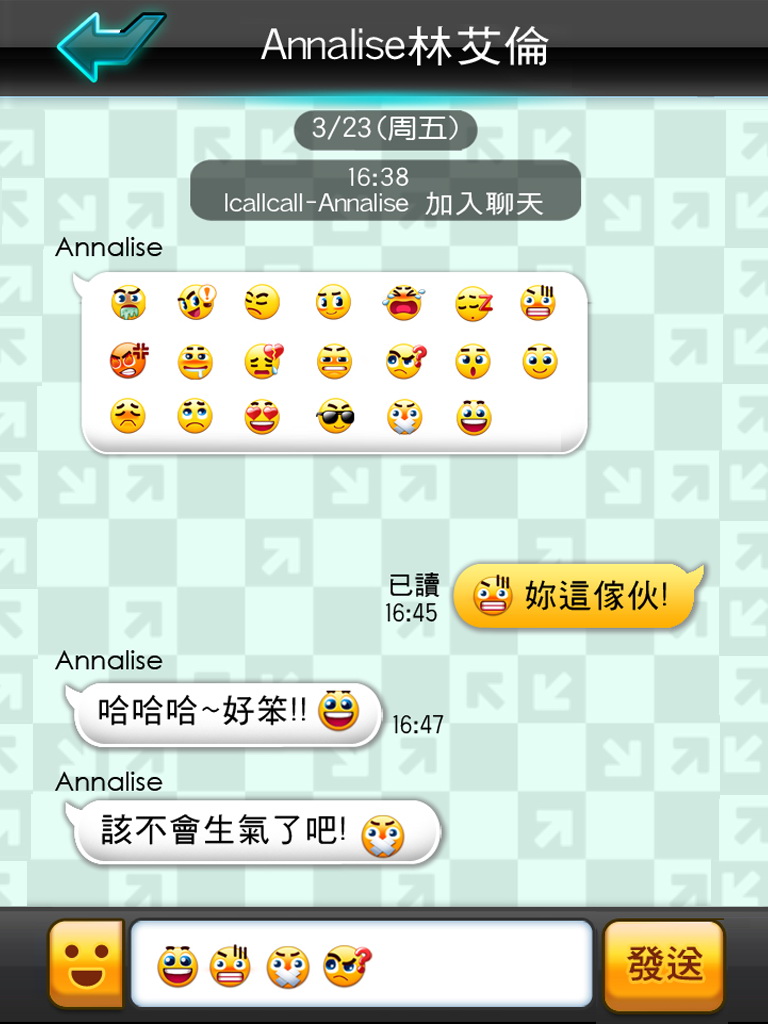Go back using the arrow icon
The width and height of the screenshot is (768, 1024).
[108, 44]
